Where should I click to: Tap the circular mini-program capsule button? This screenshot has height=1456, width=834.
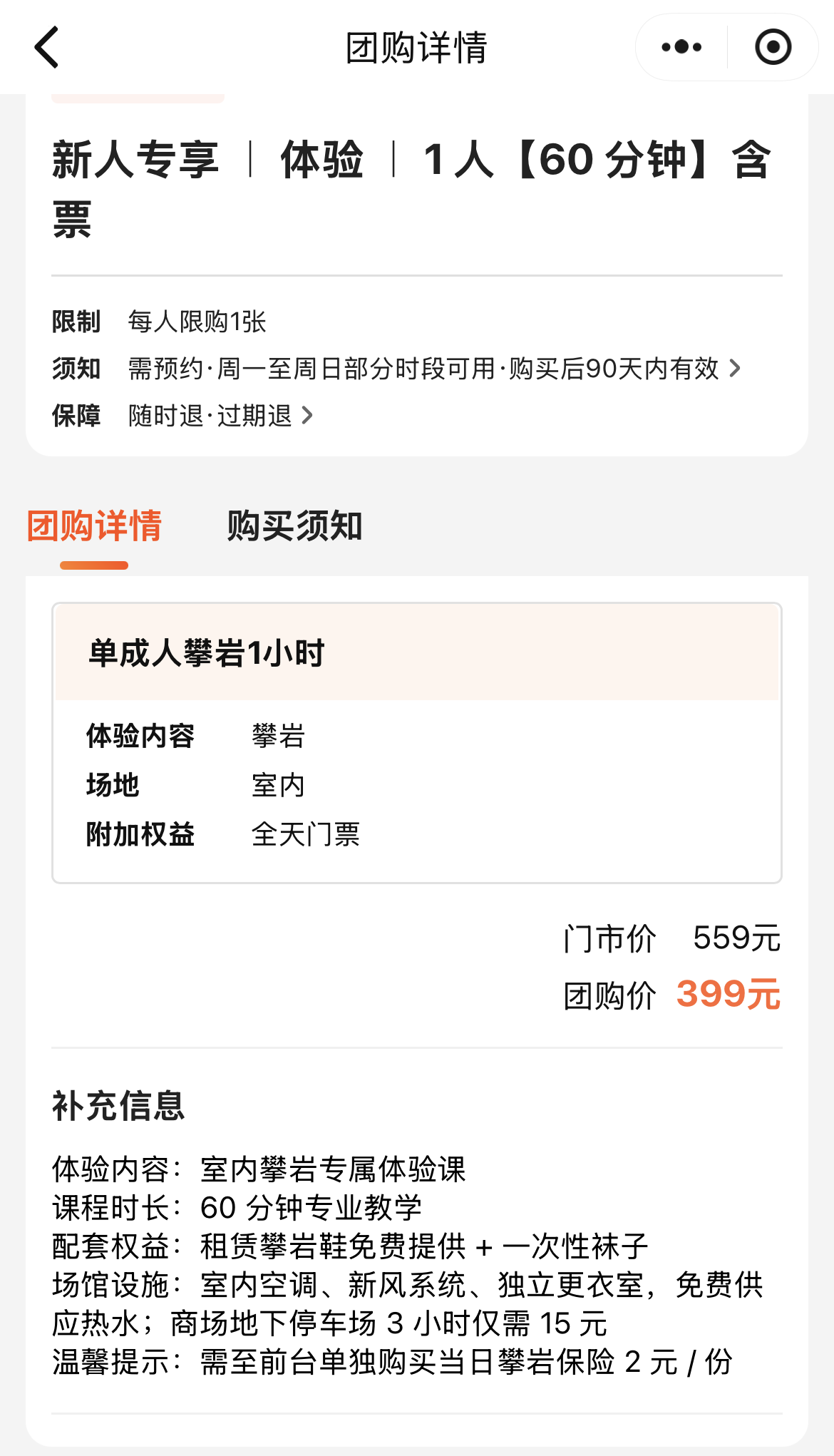pyautogui.click(x=772, y=47)
